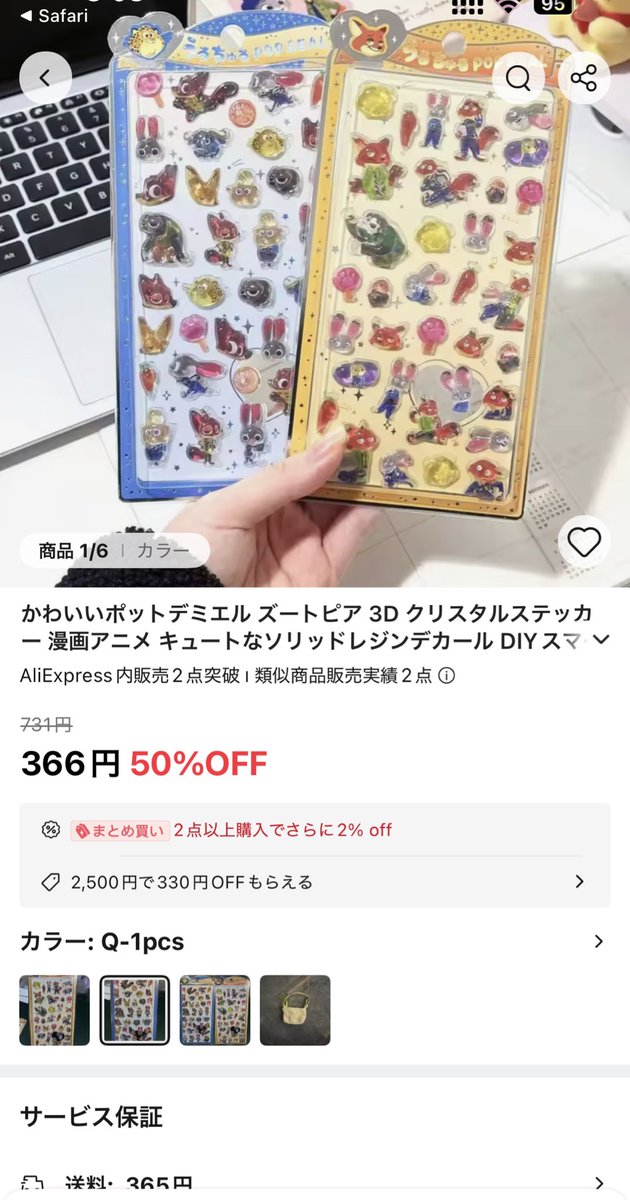The image size is (630, 1200).
Task: Select the third color variant thumbnail
Action: point(215,1010)
